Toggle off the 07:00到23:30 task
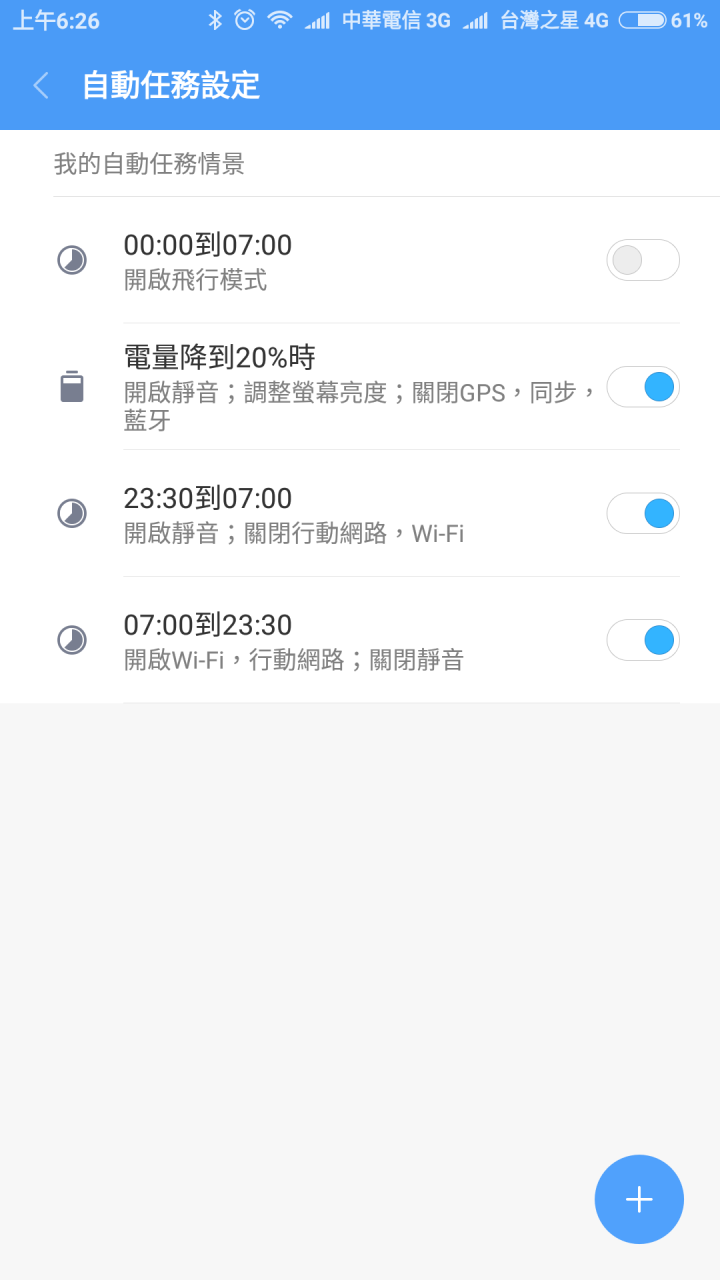Screen dimensions: 720x1280 click(x=643, y=640)
